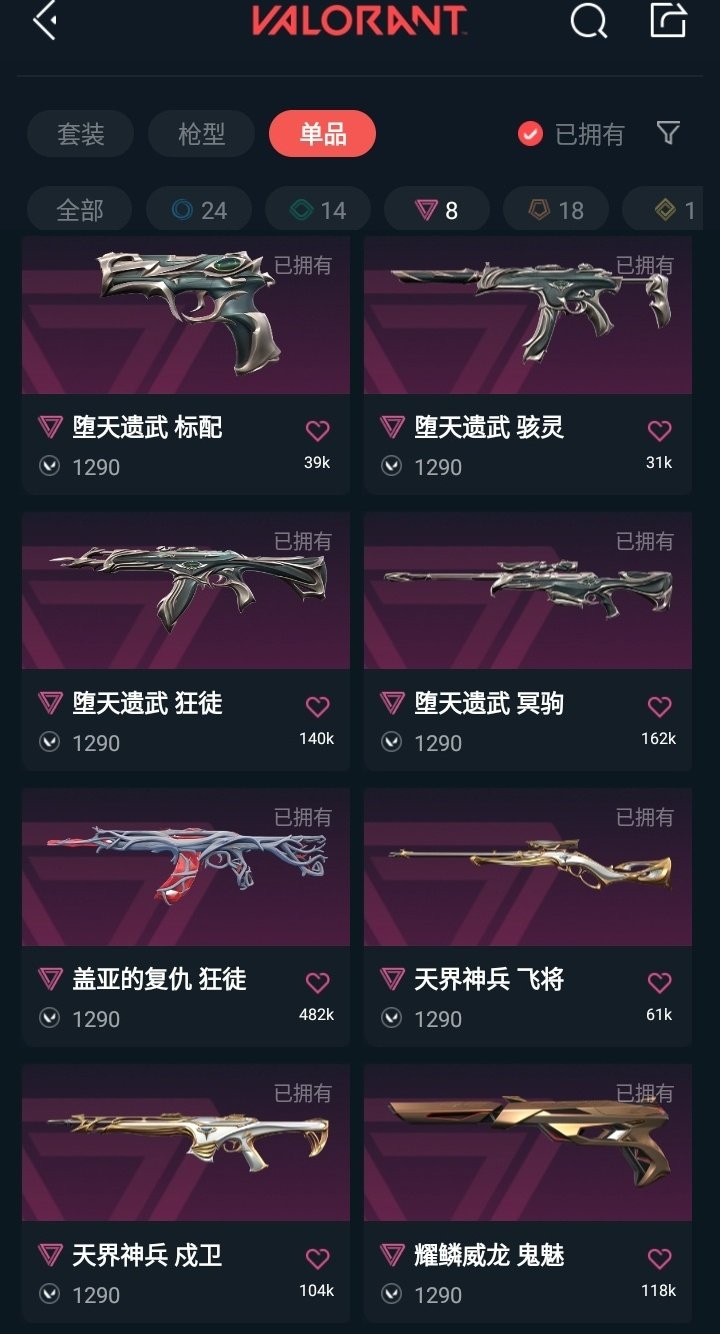Viewport: 720px width, 1334px height.
Task: Like the 堕天遗武 冥驹 skin
Action: (659, 707)
